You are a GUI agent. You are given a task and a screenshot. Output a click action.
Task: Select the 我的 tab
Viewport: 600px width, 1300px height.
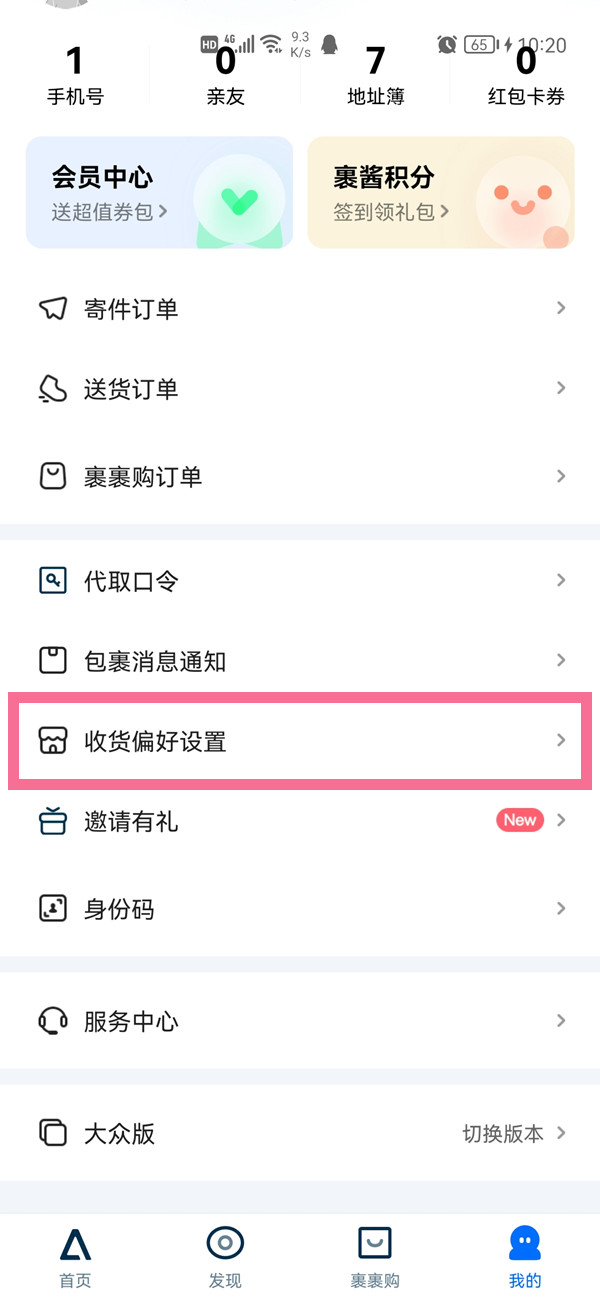click(x=525, y=1257)
